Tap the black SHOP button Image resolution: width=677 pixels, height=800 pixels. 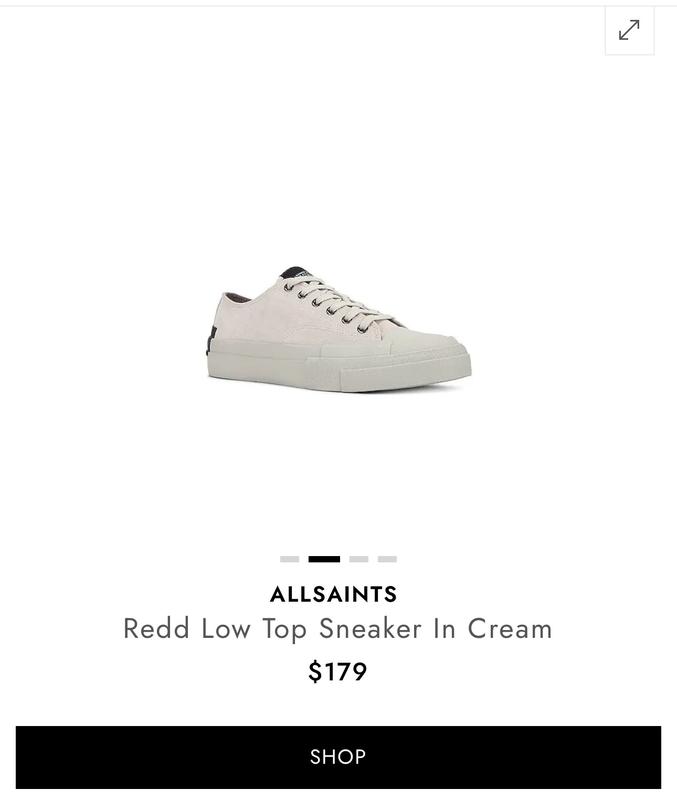pyautogui.click(x=338, y=757)
